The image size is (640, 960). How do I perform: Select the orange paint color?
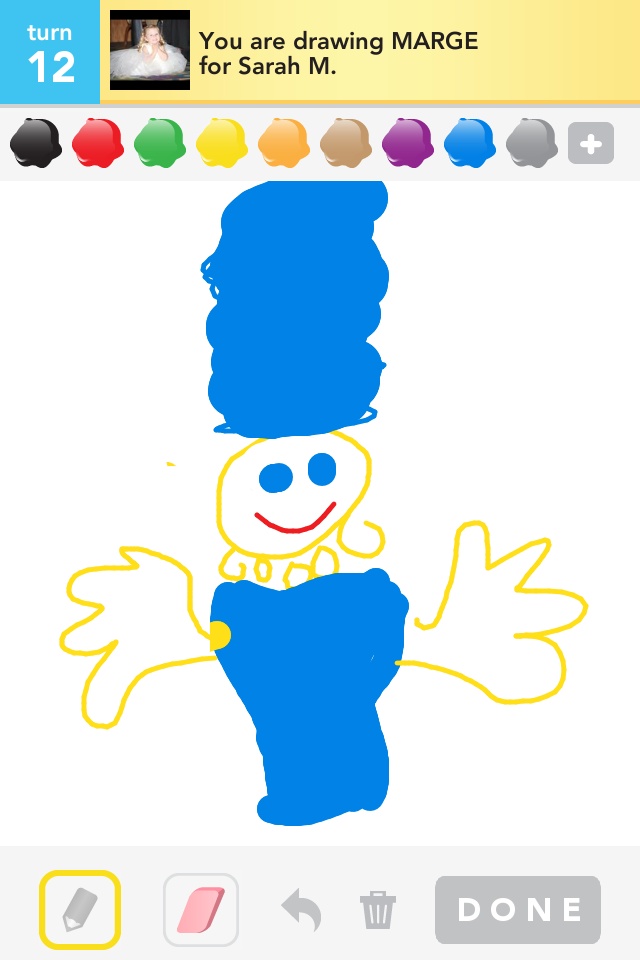pos(283,143)
